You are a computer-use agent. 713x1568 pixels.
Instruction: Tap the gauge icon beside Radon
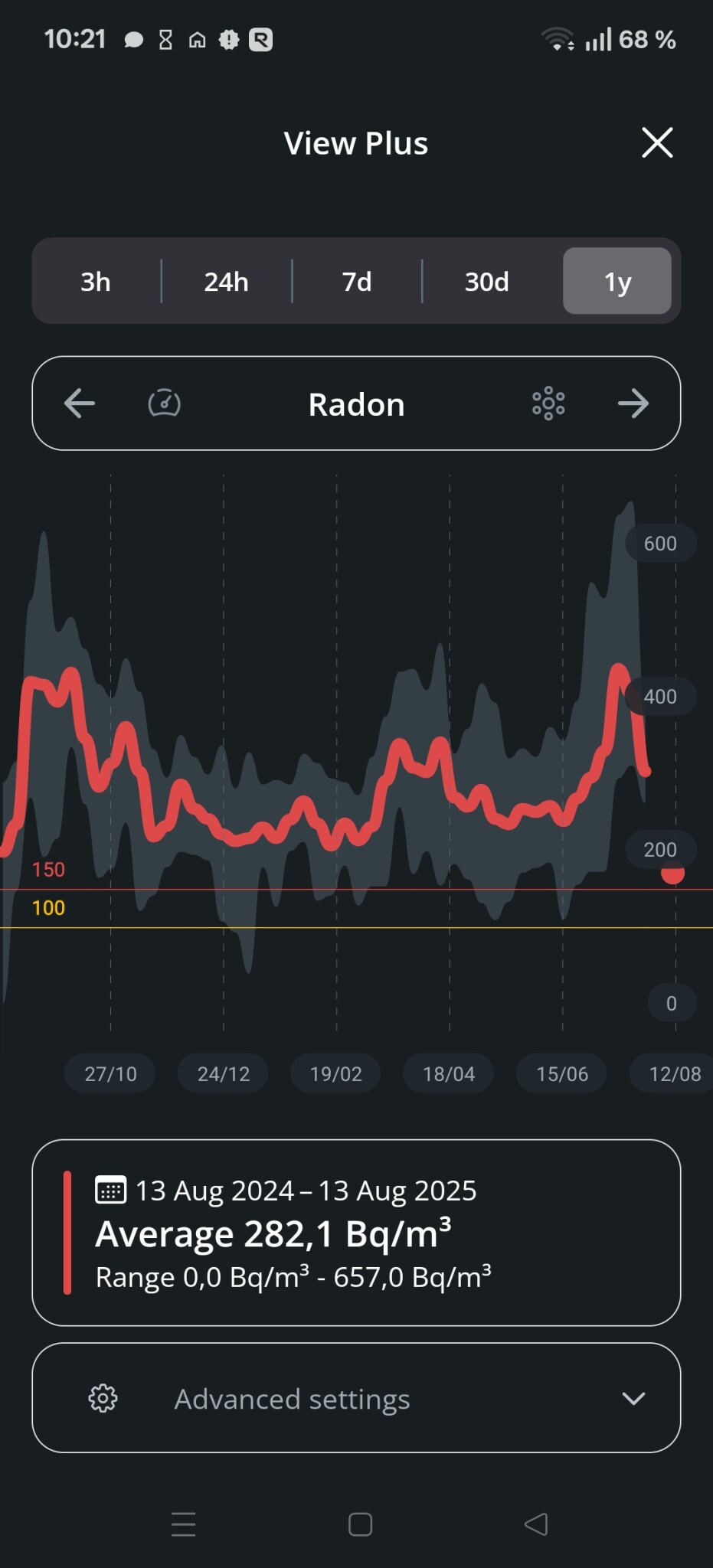[x=164, y=403]
